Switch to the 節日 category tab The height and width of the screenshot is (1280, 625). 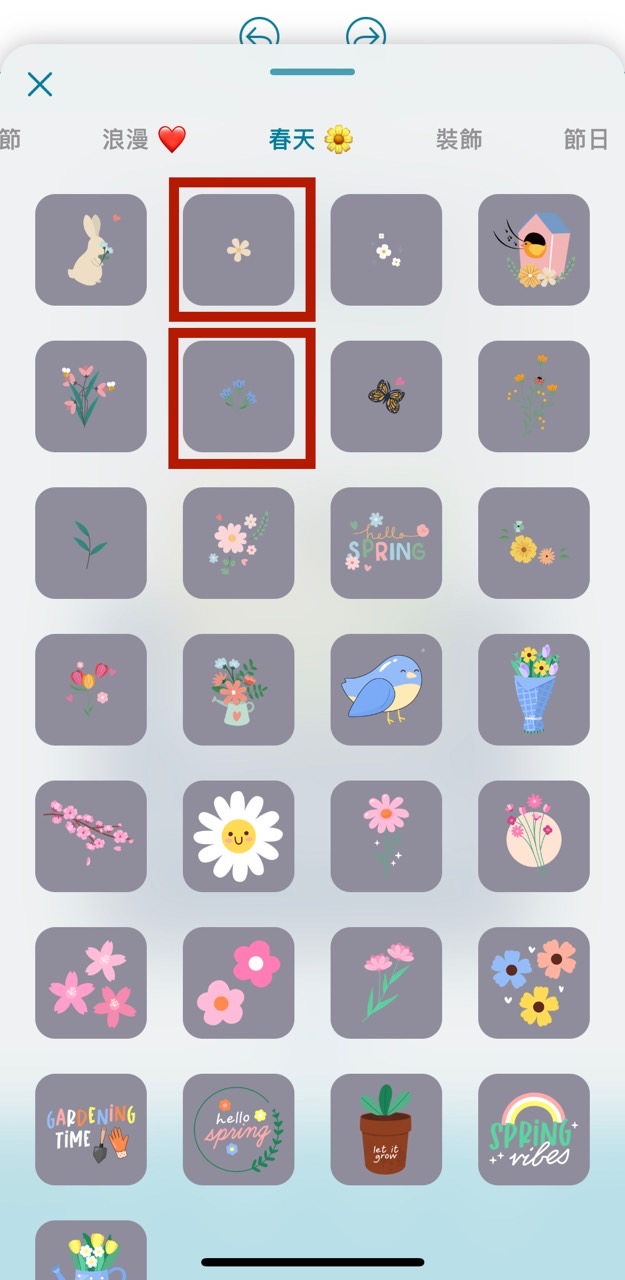pyautogui.click(x=586, y=139)
